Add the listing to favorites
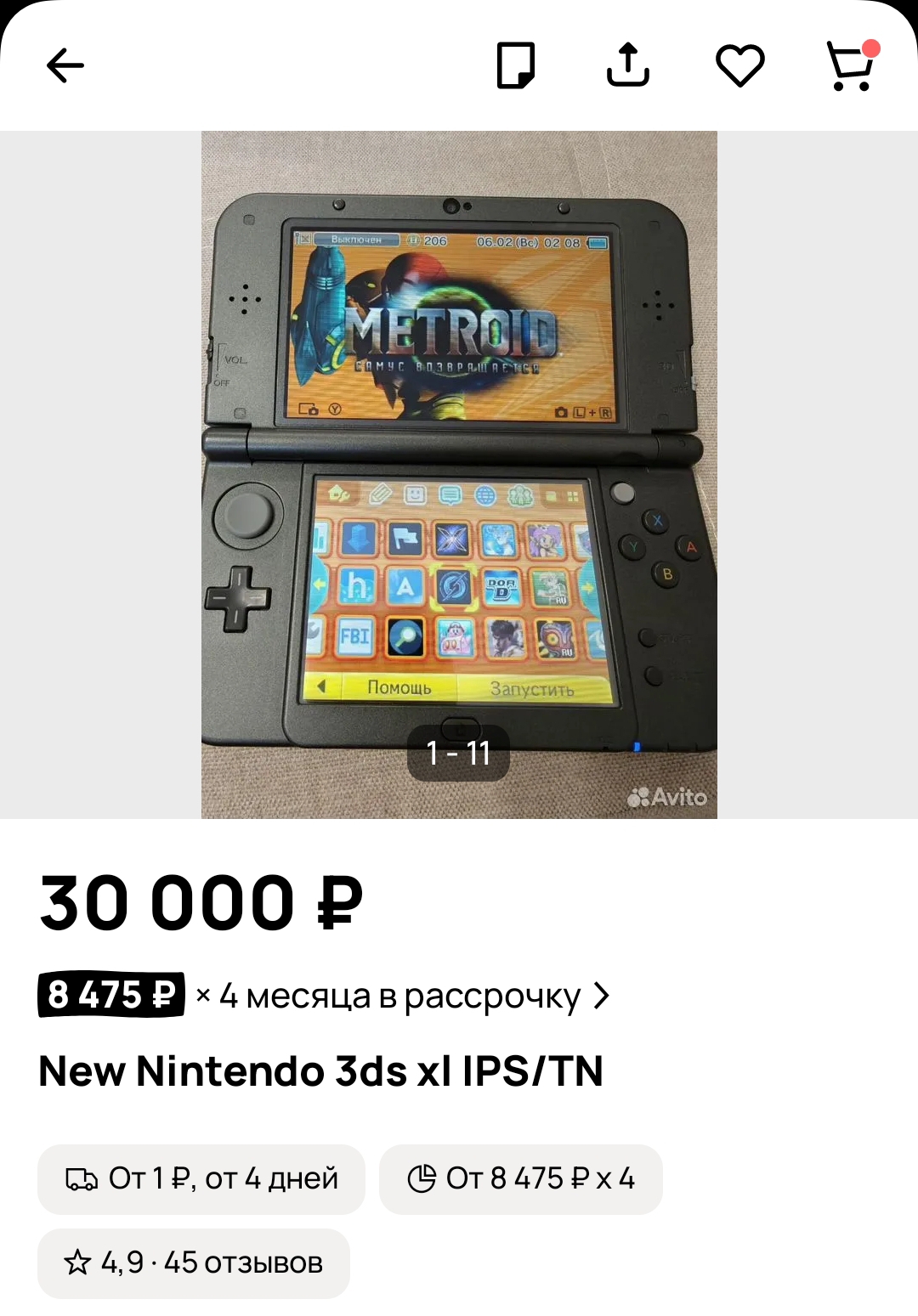 point(740,65)
